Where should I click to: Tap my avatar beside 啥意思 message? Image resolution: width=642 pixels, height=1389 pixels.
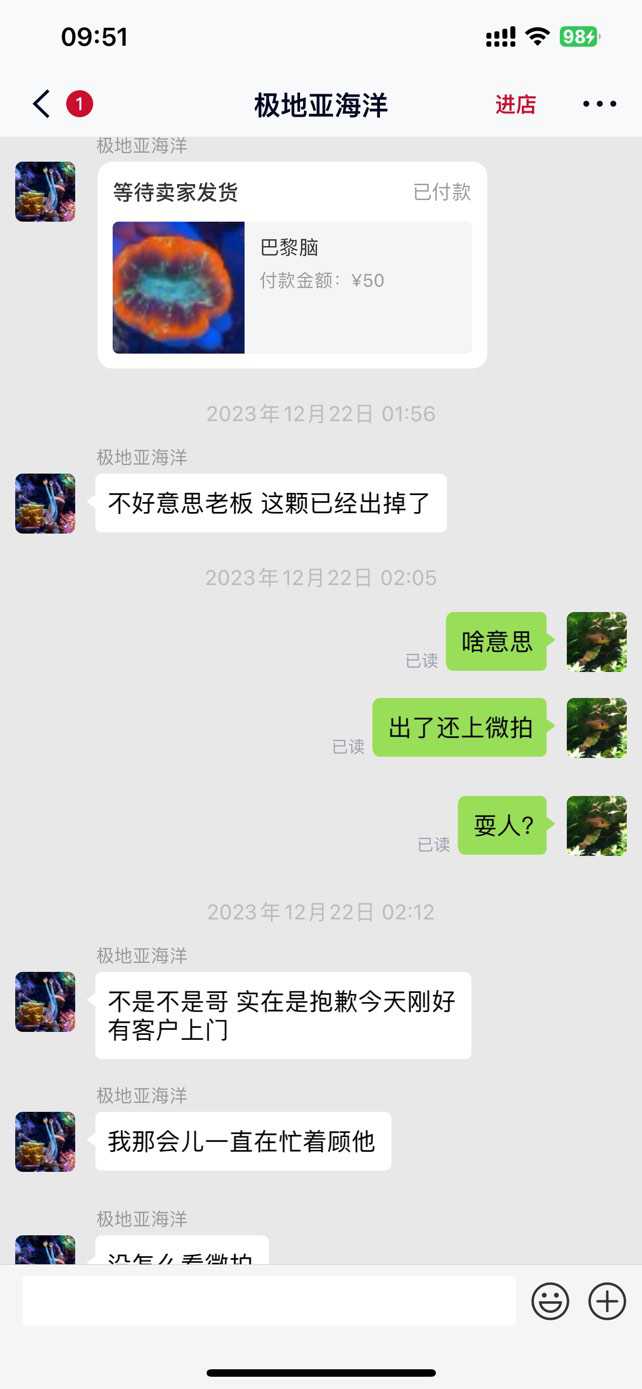pos(596,642)
